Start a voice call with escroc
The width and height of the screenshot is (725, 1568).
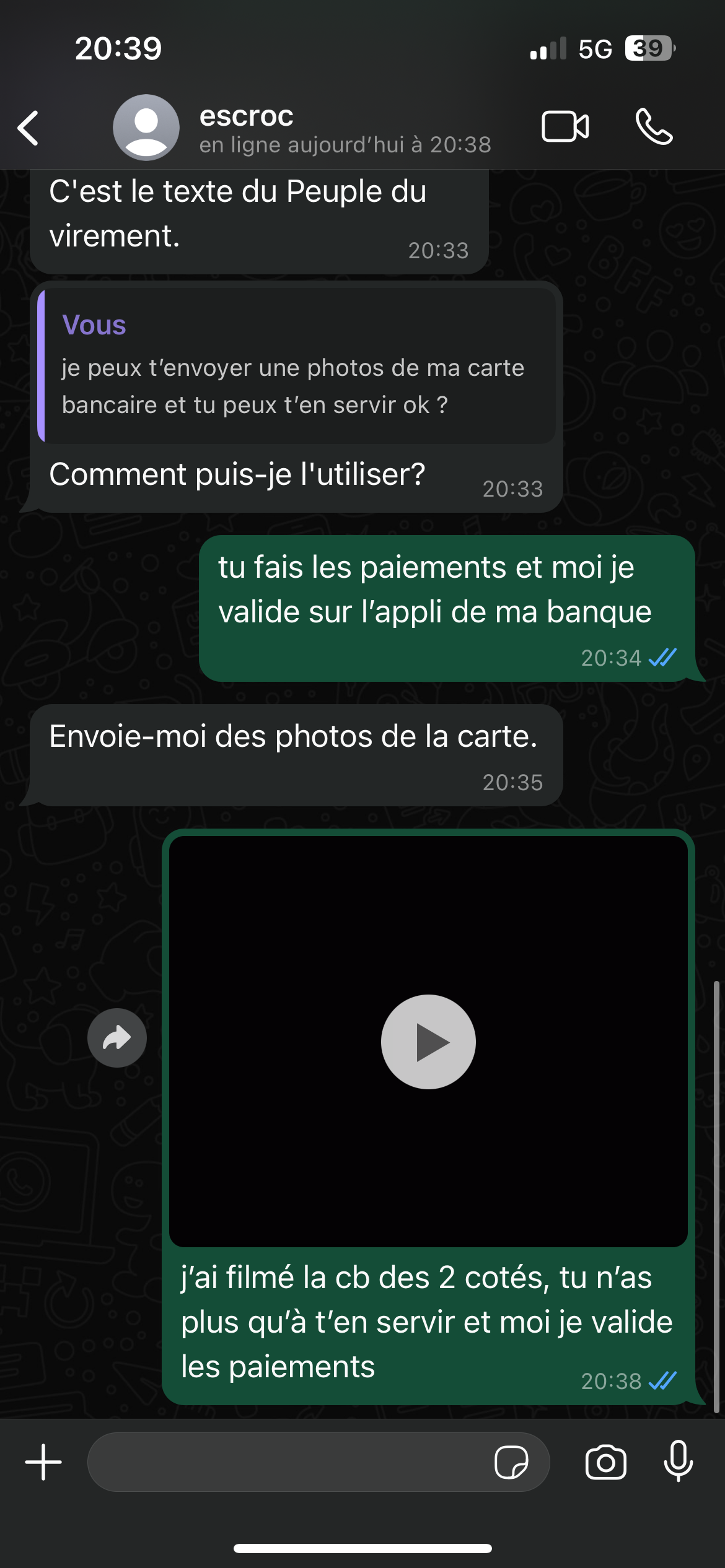click(x=654, y=127)
